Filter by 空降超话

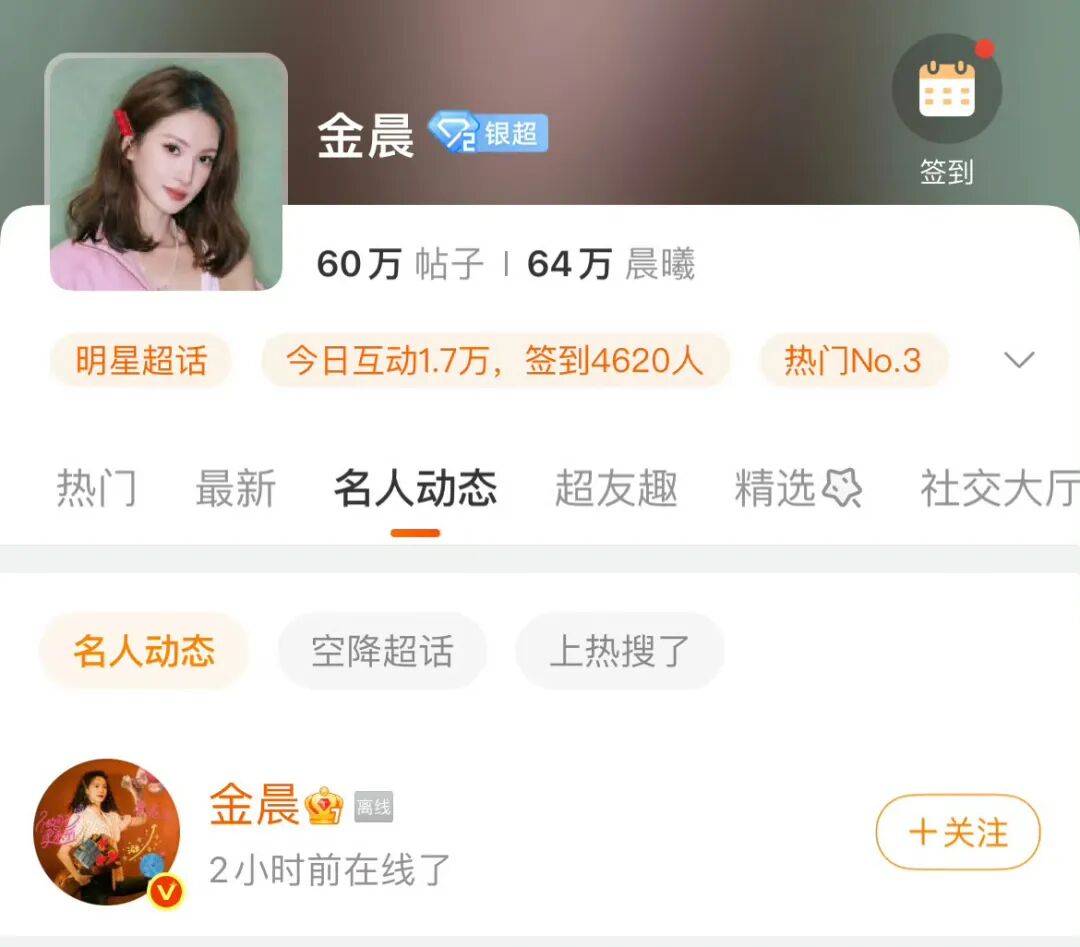point(382,651)
